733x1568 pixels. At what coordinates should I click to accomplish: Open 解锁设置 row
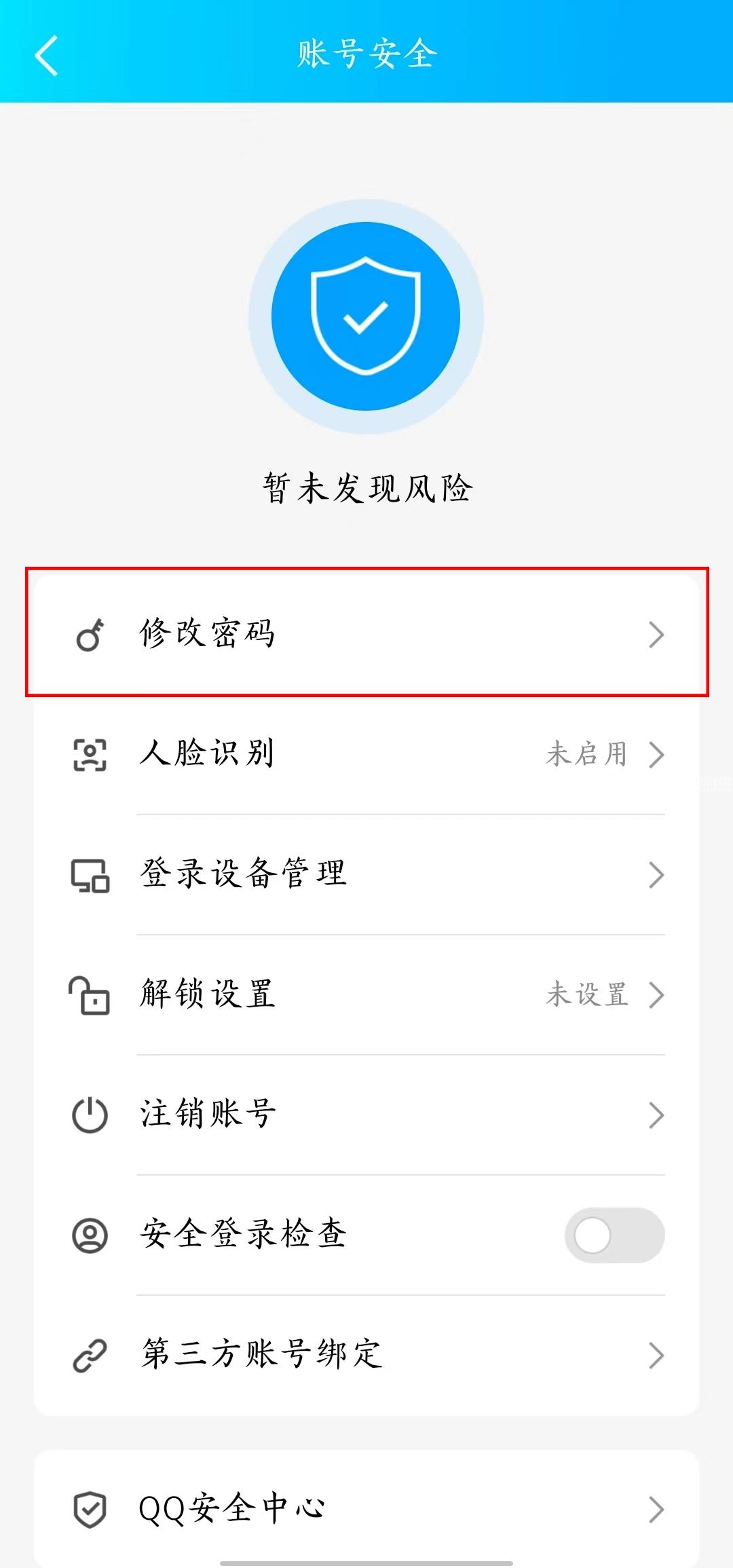click(366, 994)
